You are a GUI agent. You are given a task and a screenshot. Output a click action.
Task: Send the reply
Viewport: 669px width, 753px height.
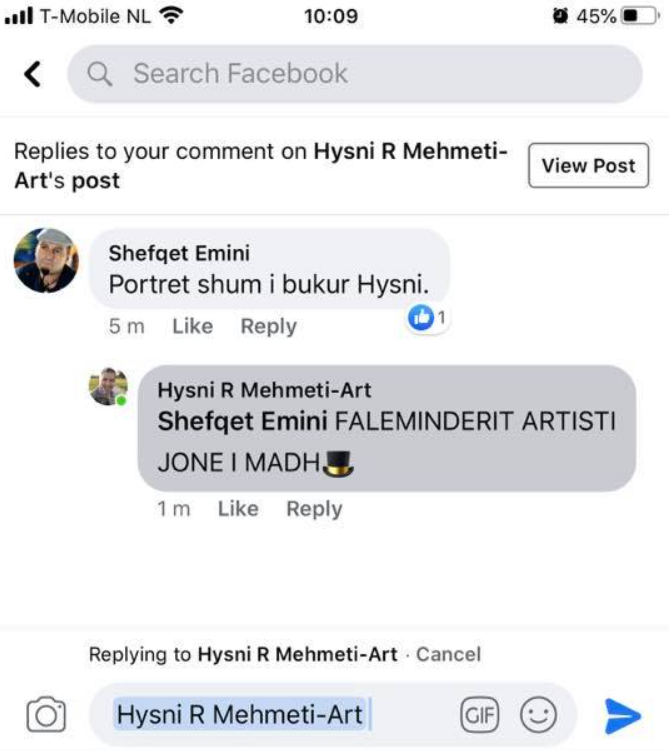click(622, 715)
